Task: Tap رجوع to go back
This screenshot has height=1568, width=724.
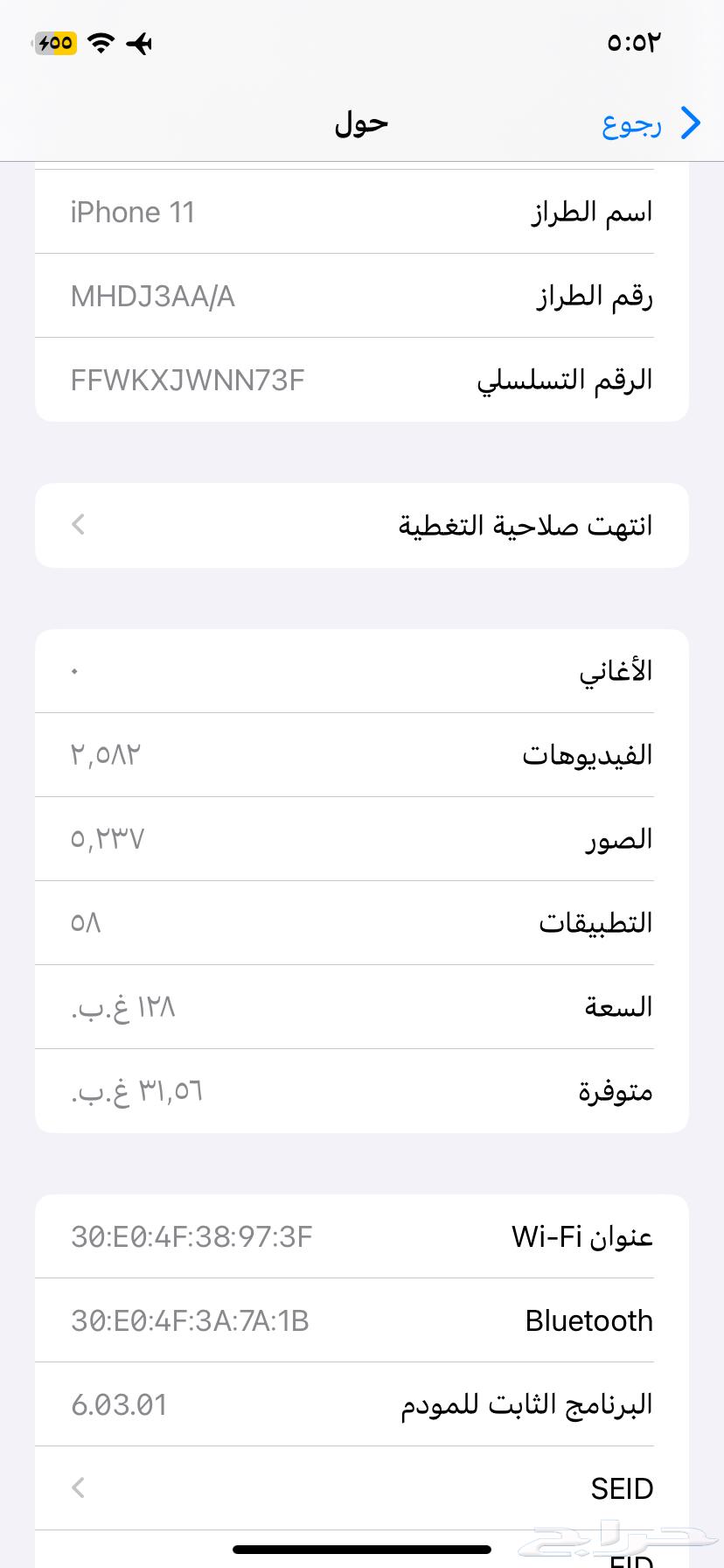Action: 631,123
